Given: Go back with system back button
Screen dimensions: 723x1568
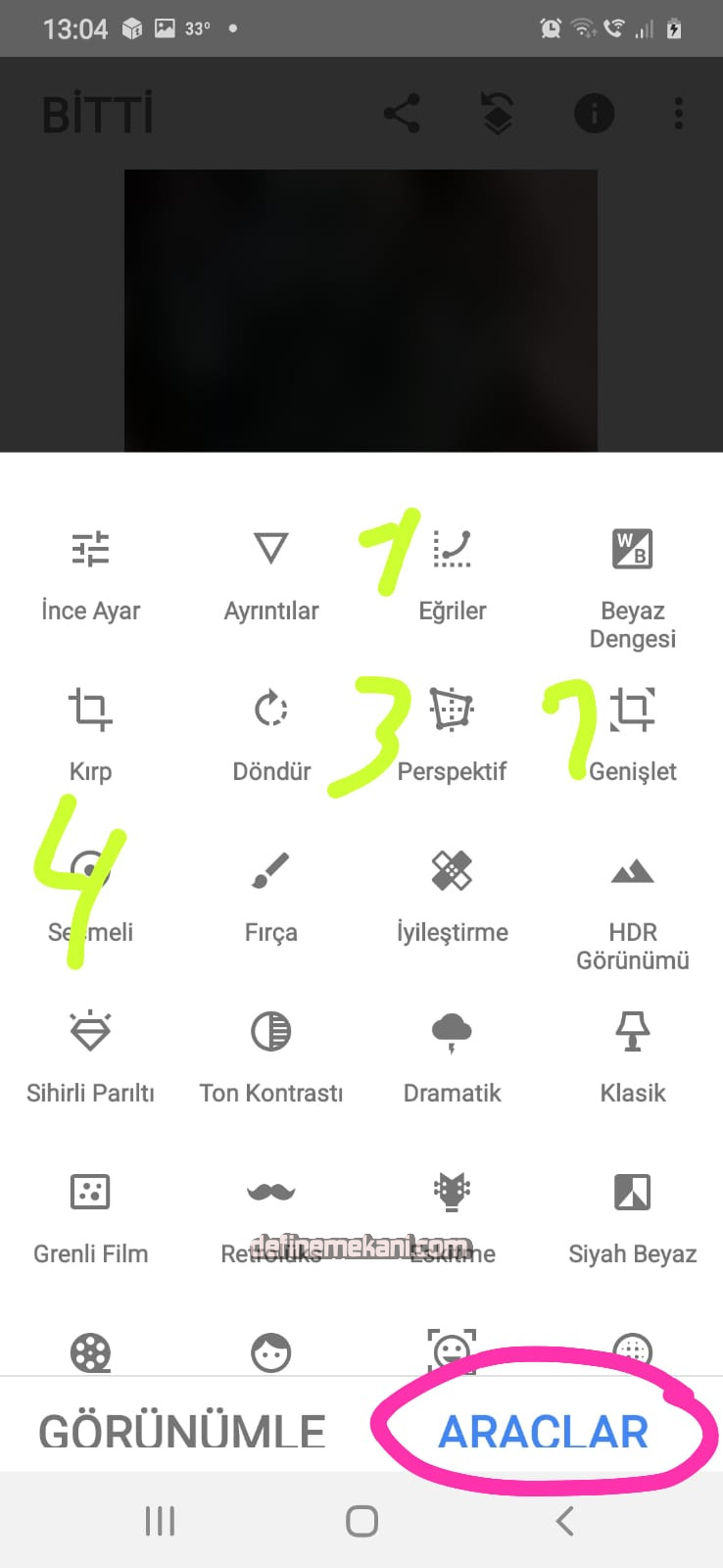Looking at the screenshot, I should click(564, 1521).
